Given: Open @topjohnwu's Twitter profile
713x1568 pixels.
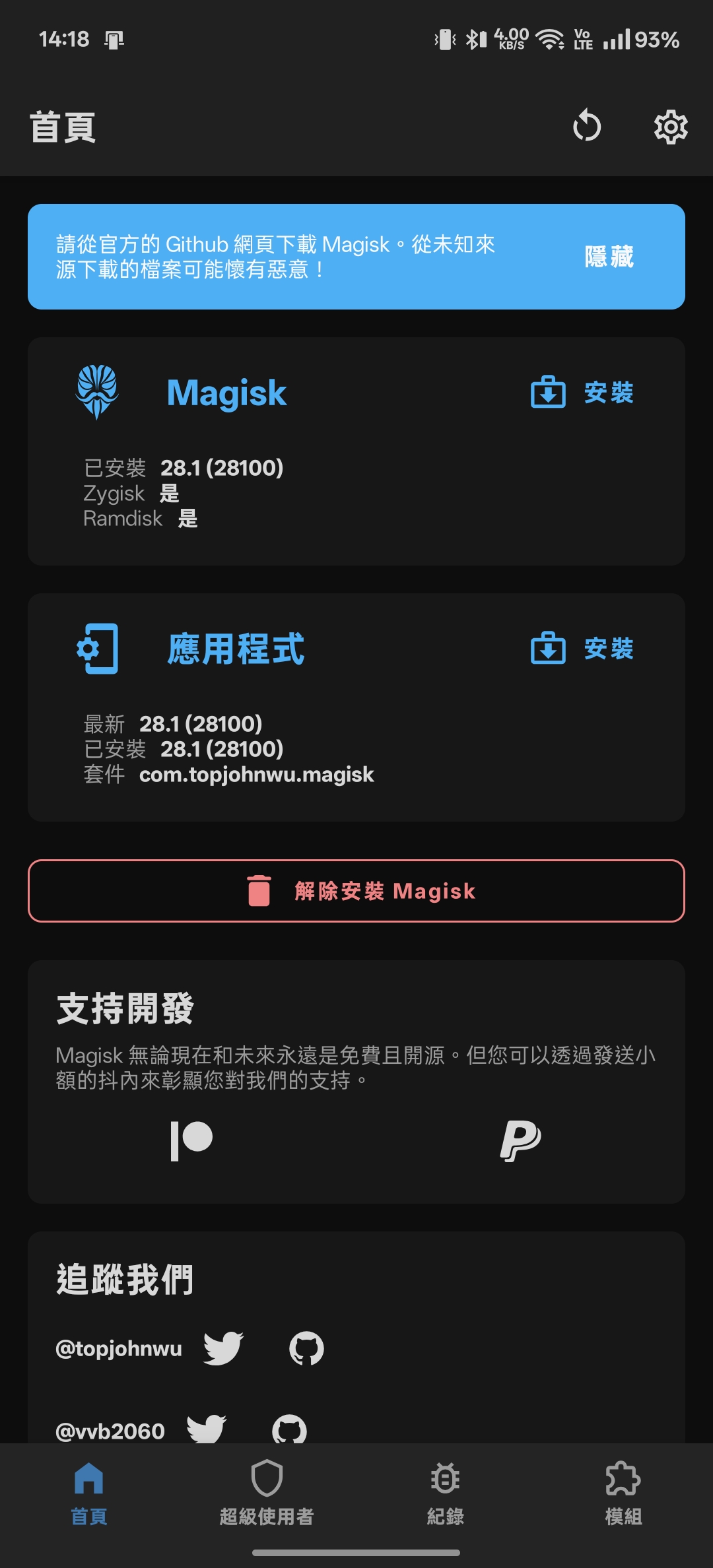Looking at the screenshot, I should 223,1348.
